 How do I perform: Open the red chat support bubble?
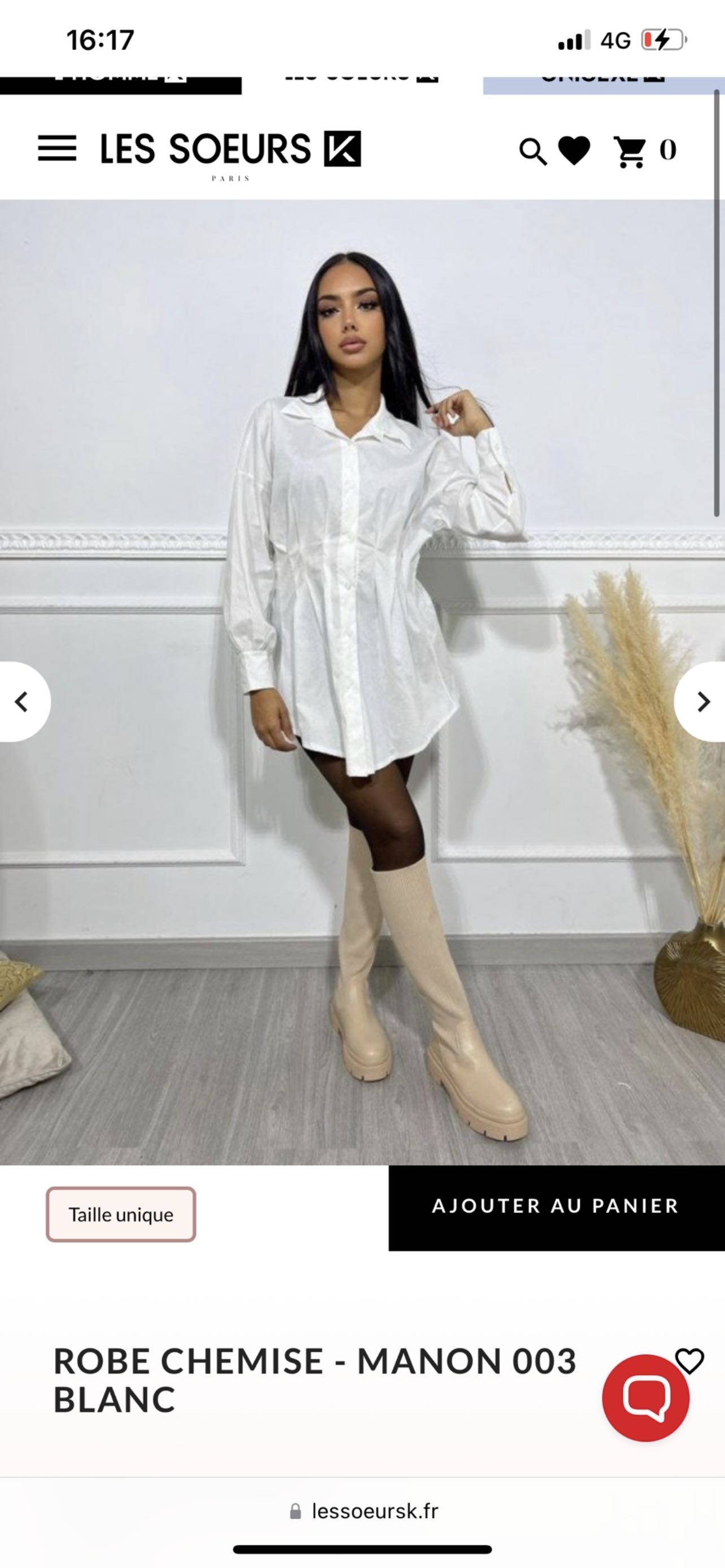pyautogui.click(x=646, y=1398)
